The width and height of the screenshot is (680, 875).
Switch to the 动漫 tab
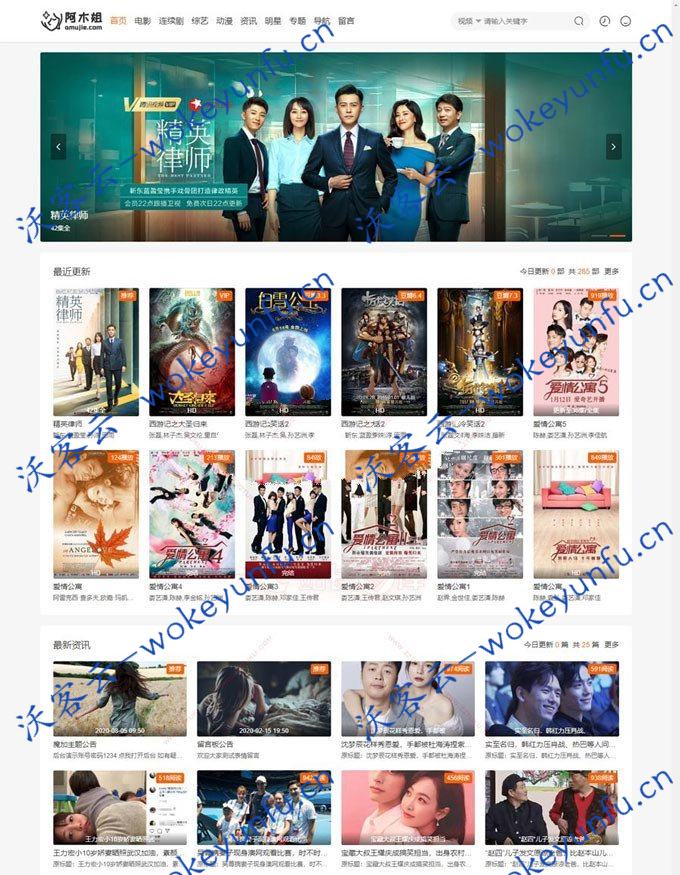point(224,20)
